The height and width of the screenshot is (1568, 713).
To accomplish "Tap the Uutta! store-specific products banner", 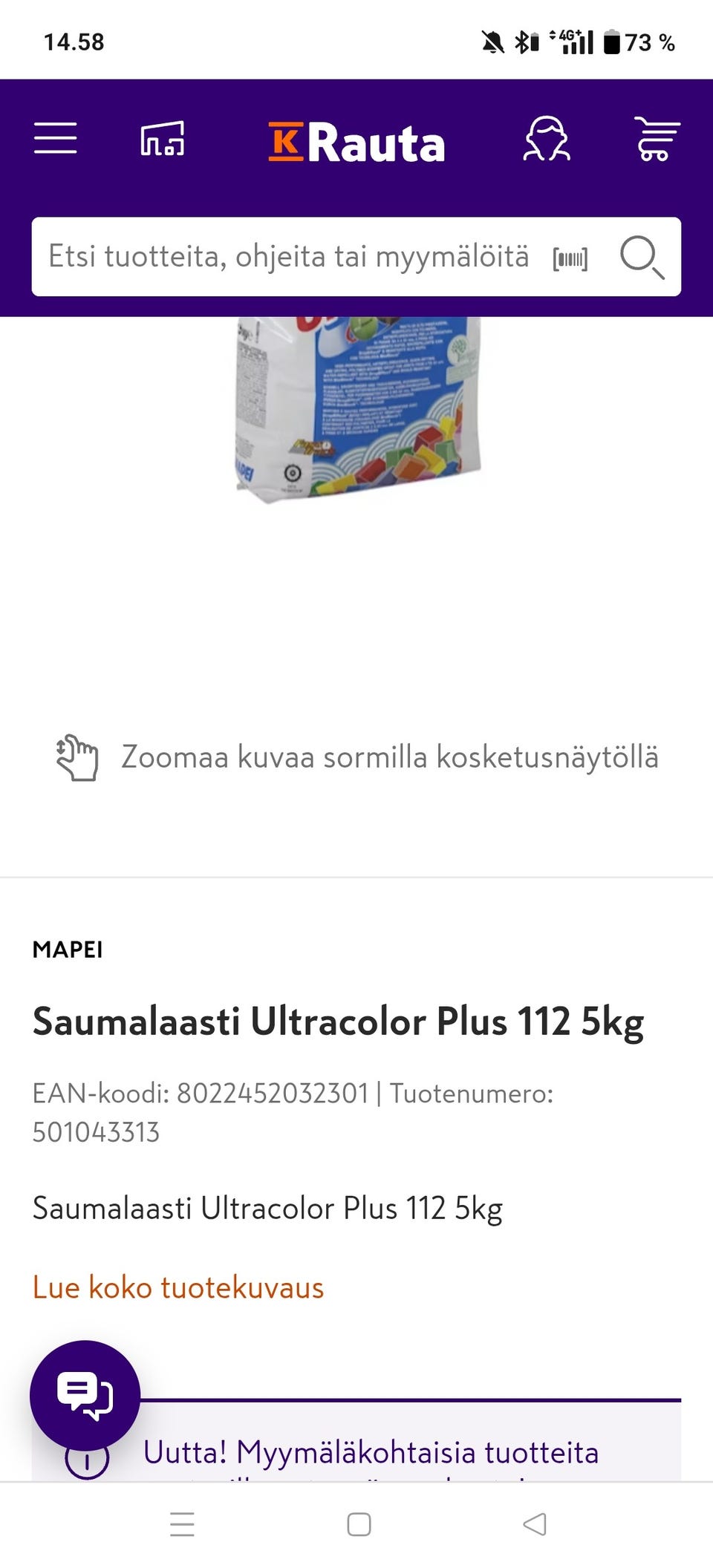I will click(x=371, y=1453).
